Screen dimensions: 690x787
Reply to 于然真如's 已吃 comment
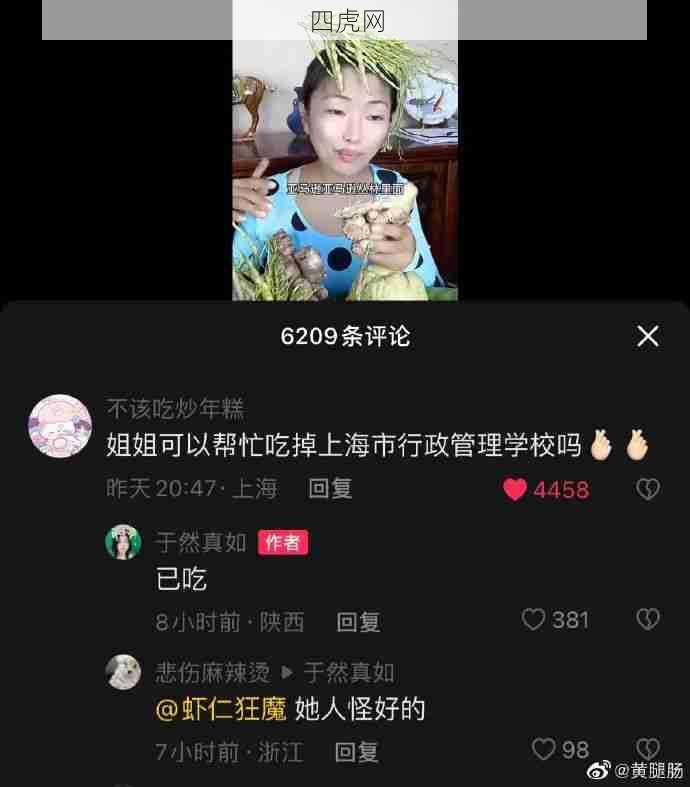point(358,622)
